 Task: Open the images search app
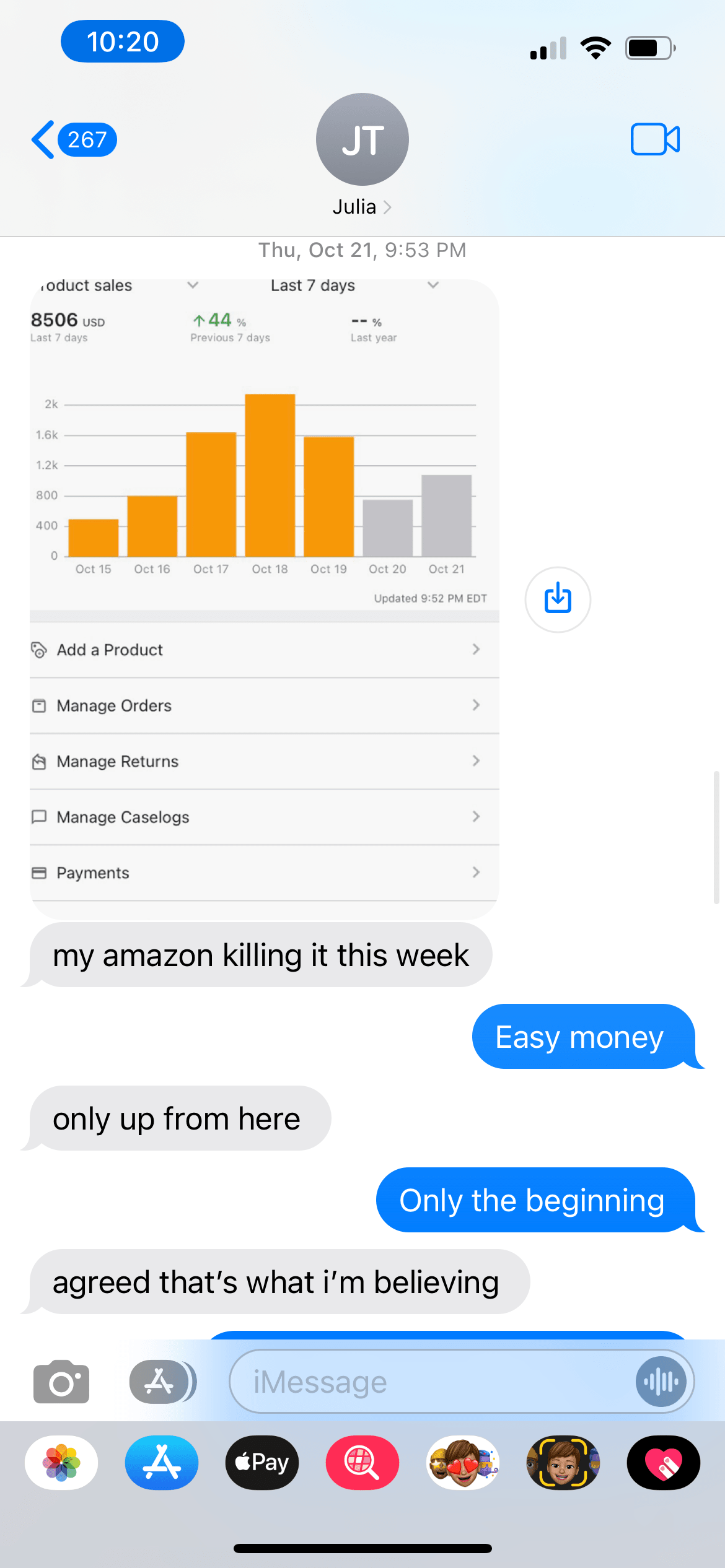pyautogui.click(x=362, y=1462)
